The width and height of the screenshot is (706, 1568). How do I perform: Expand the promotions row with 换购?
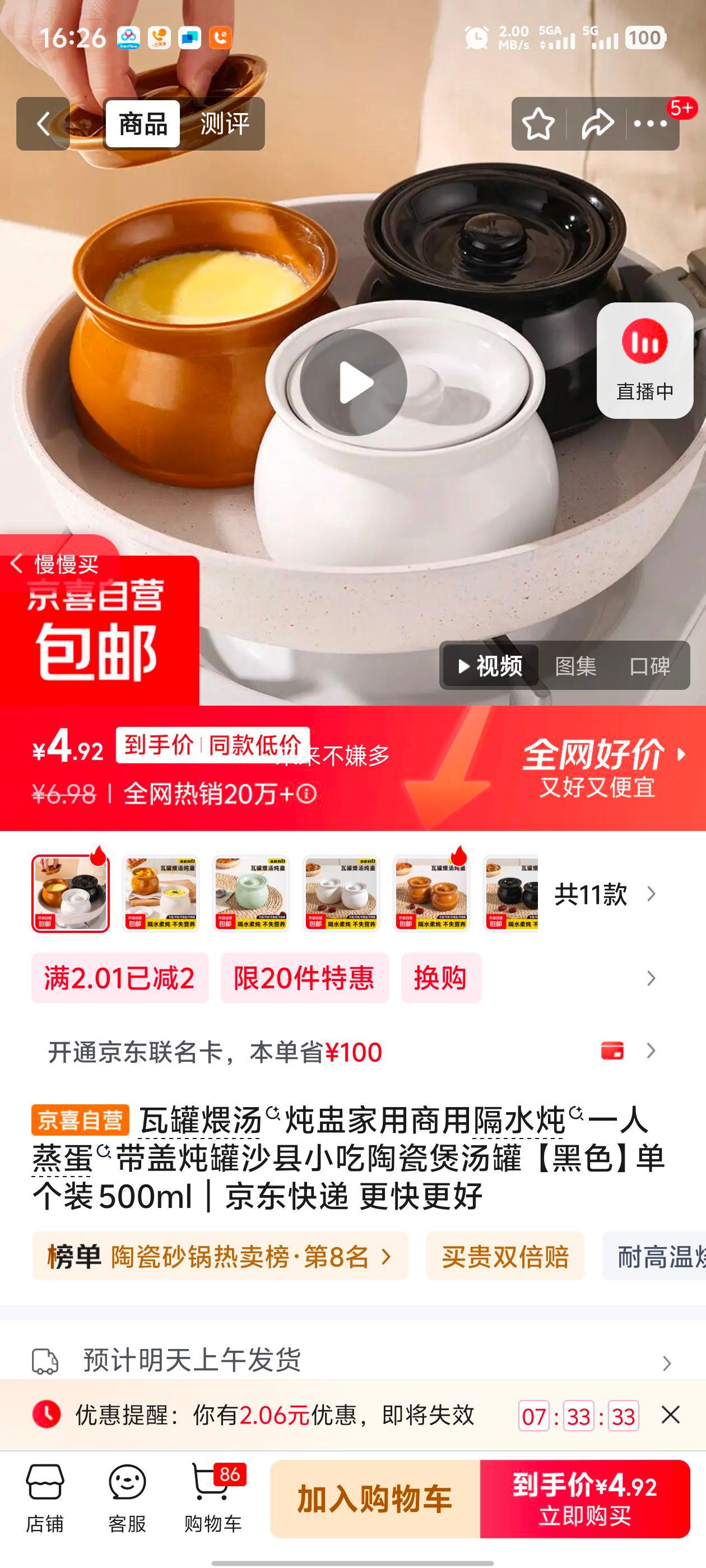440,978
